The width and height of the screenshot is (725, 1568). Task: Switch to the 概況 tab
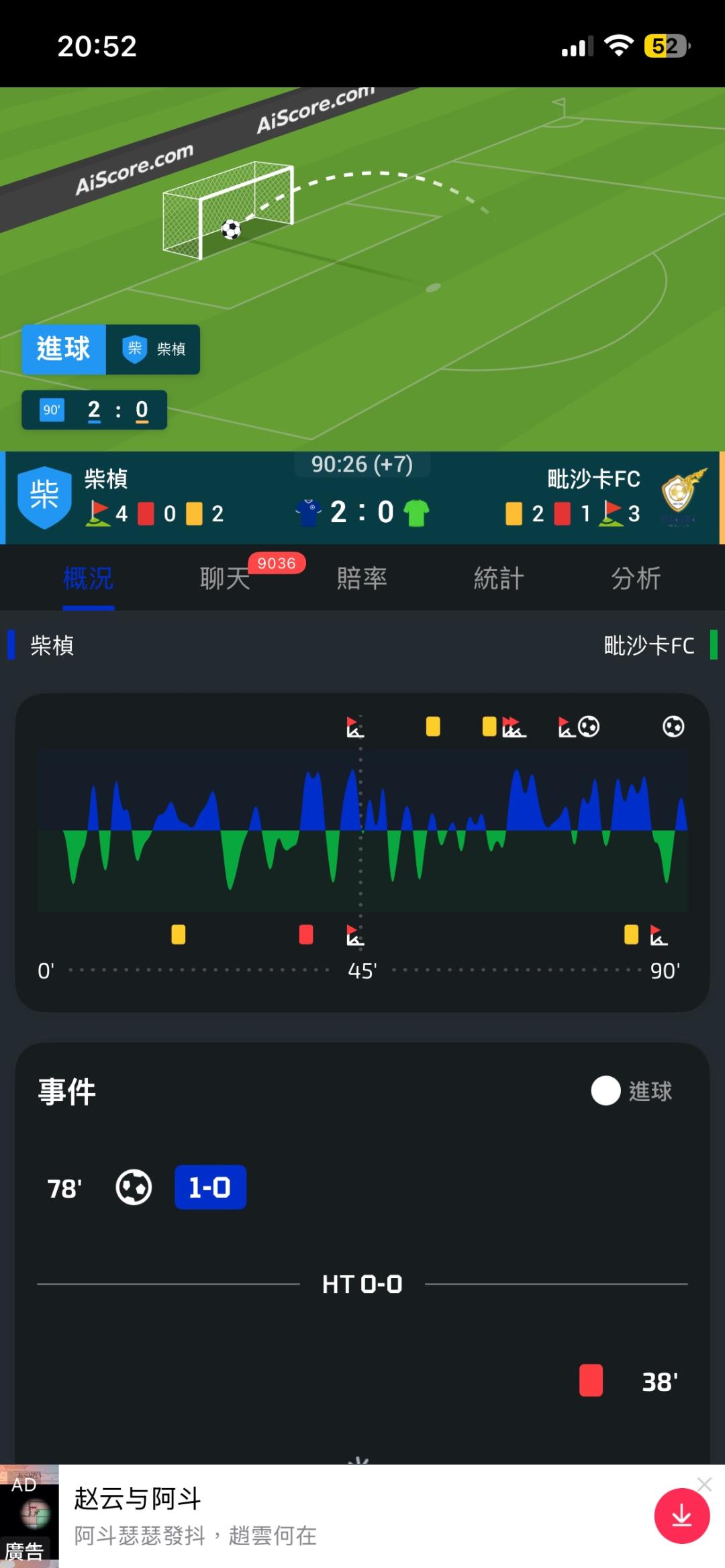tap(88, 578)
